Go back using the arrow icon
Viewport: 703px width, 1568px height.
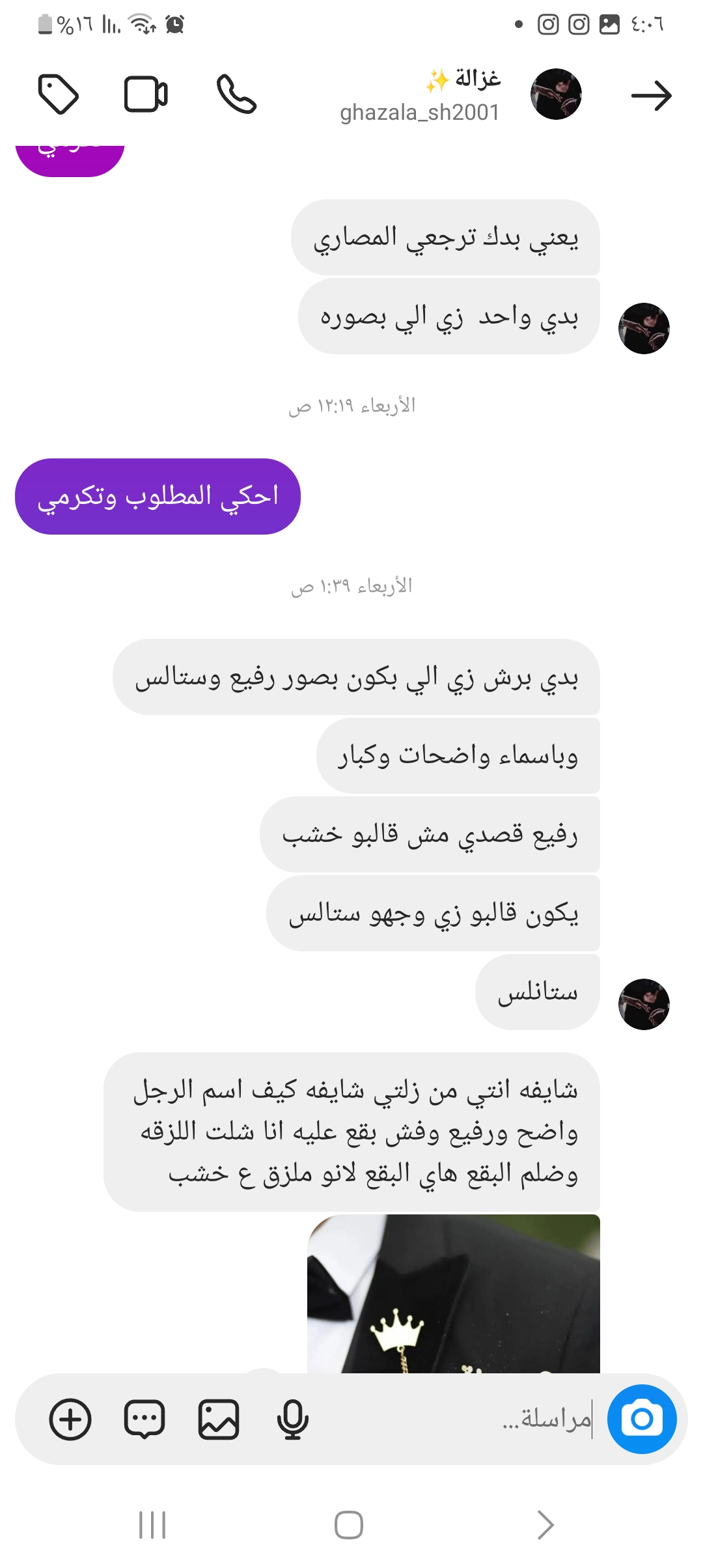[651, 96]
